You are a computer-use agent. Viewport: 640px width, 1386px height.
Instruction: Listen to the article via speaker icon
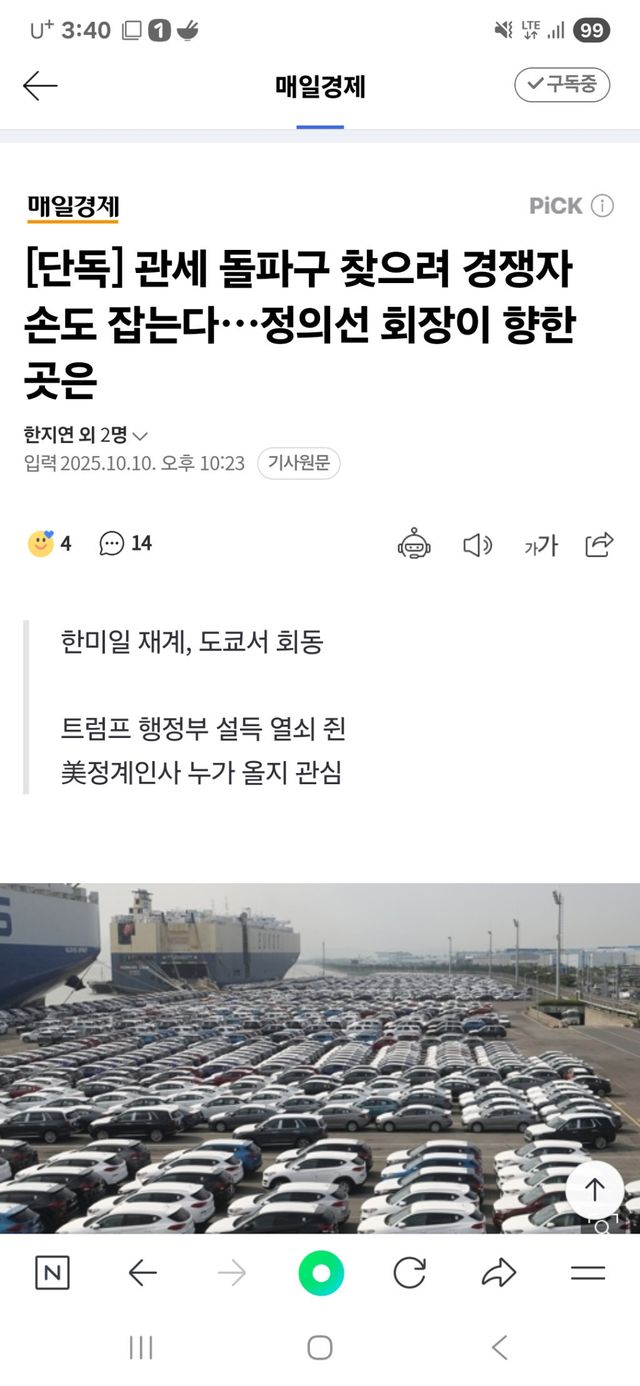pos(477,545)
